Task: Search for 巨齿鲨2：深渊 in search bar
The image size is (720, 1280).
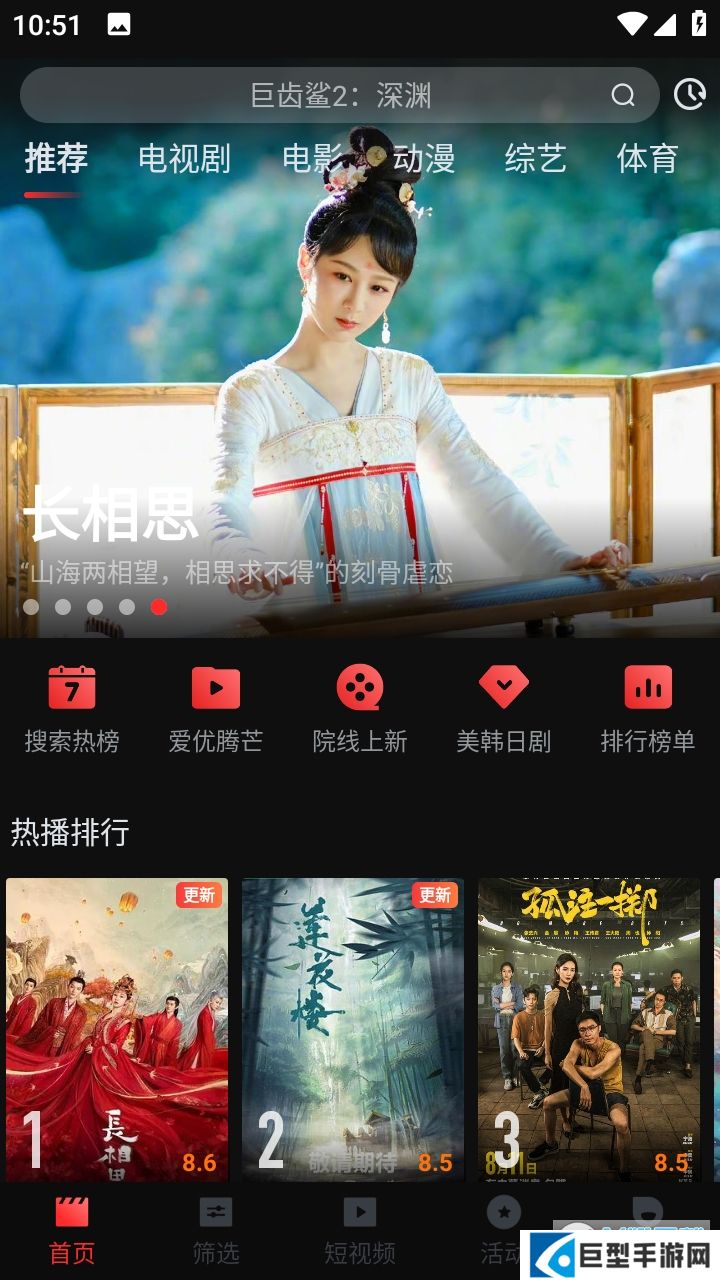Action: click(x=340, y=96)
